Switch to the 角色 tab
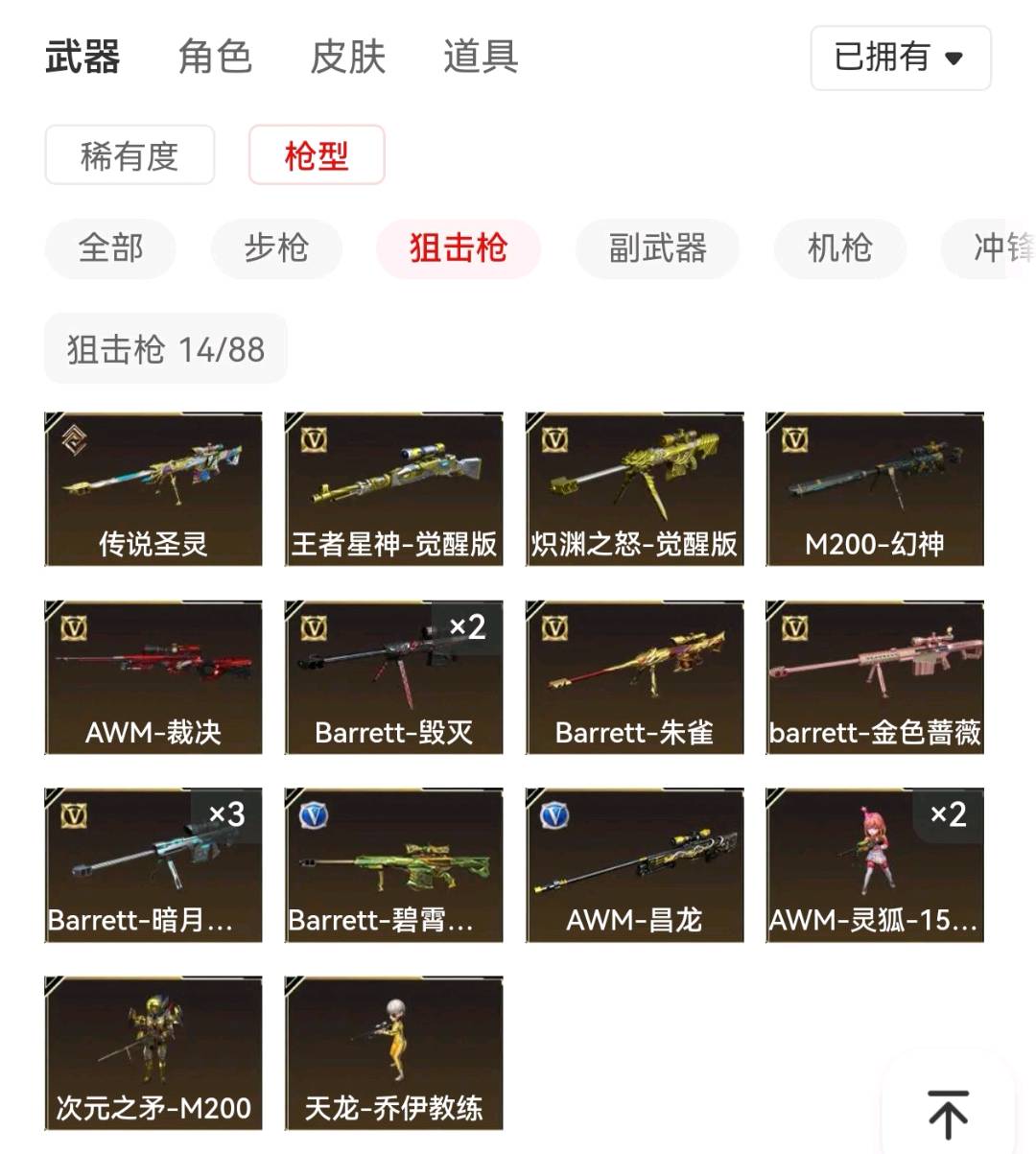This screenshot has width=1036, height=1154. 215,57
